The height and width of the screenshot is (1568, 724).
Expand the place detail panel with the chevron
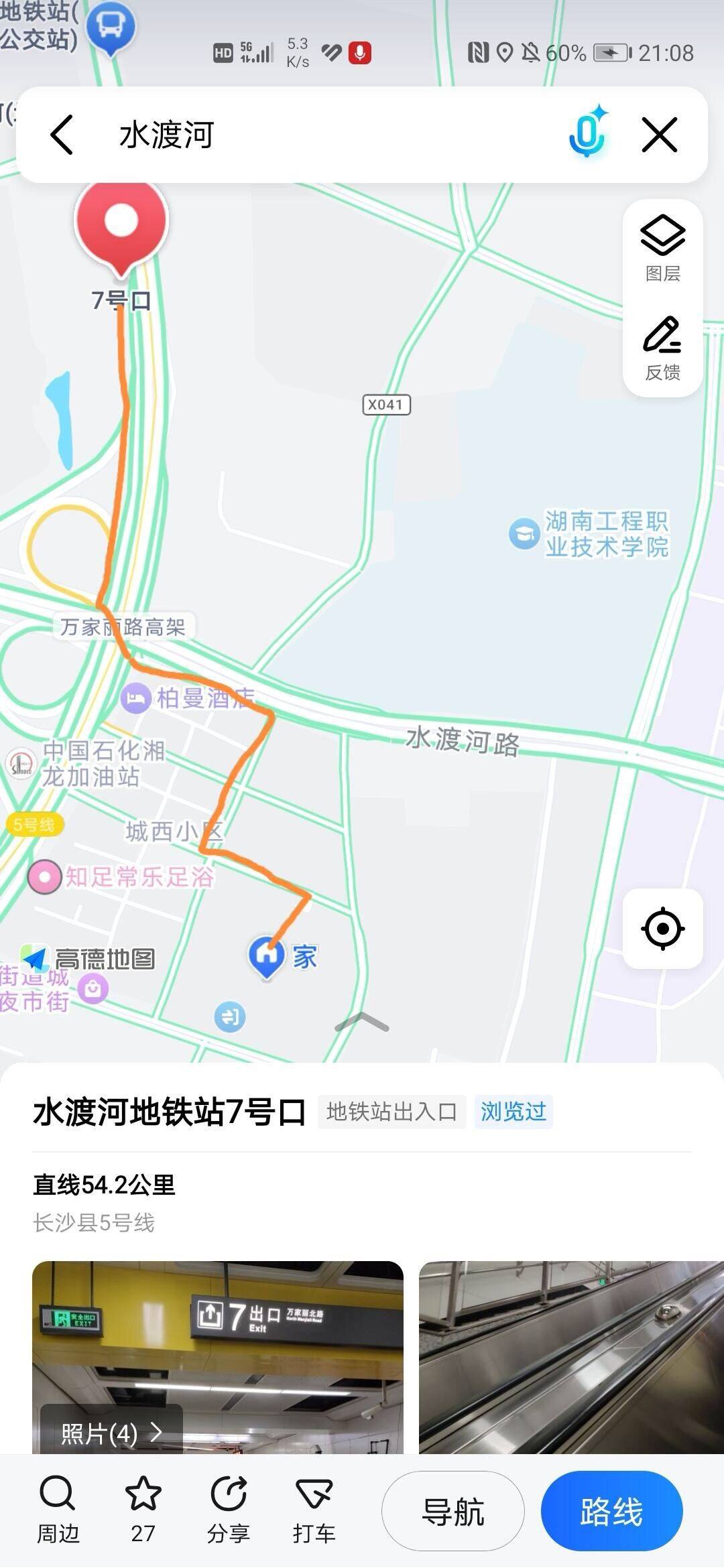(361, 1022)
